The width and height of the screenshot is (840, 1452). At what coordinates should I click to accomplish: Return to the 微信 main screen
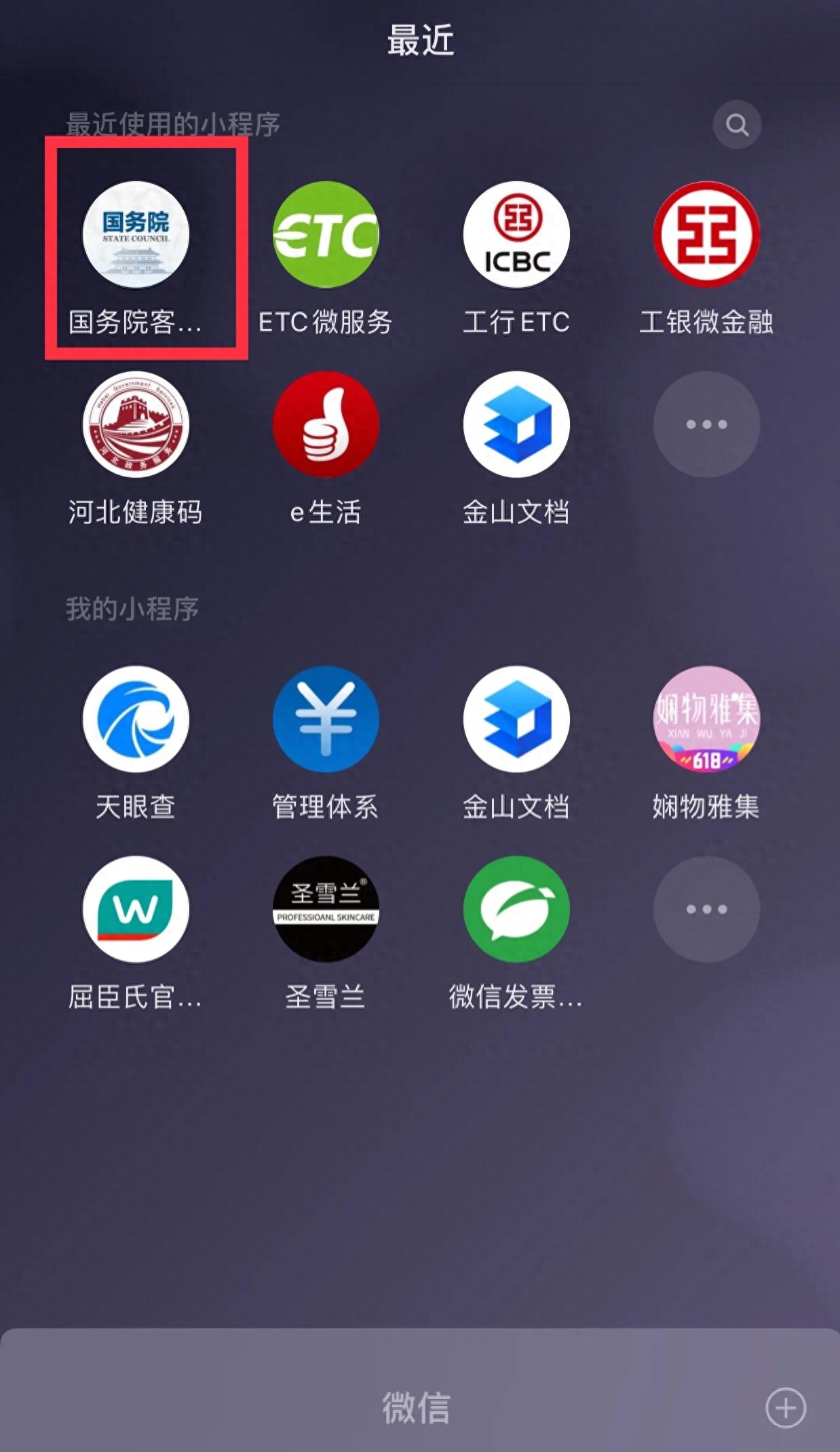point(416,1408)
